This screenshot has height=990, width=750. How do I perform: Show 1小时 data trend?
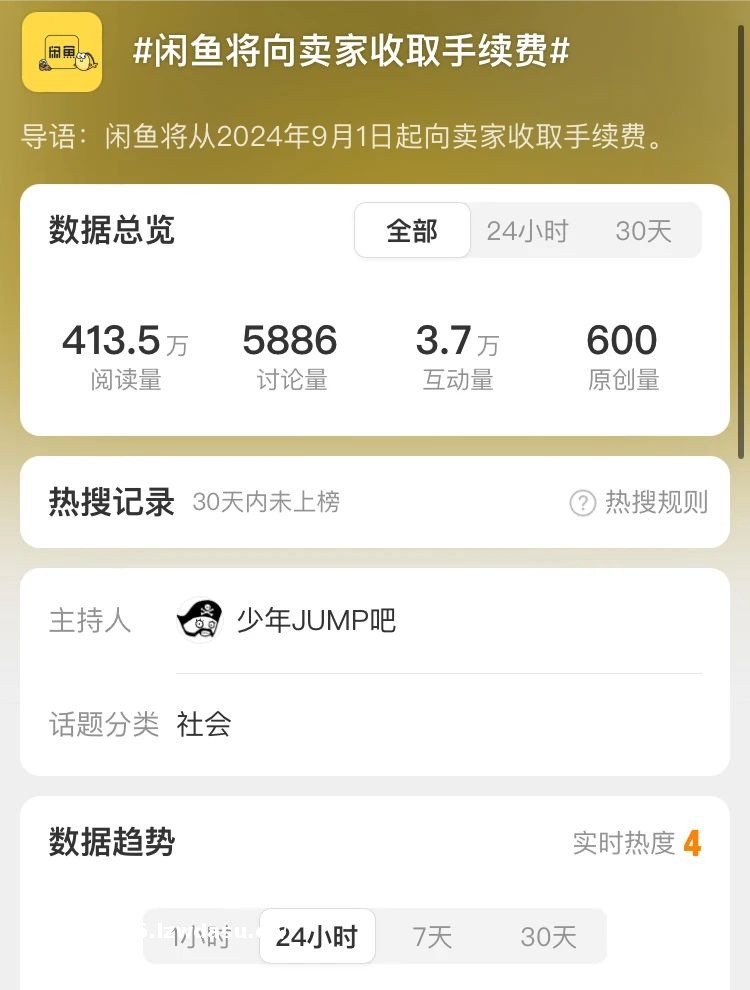click(201, 936)
